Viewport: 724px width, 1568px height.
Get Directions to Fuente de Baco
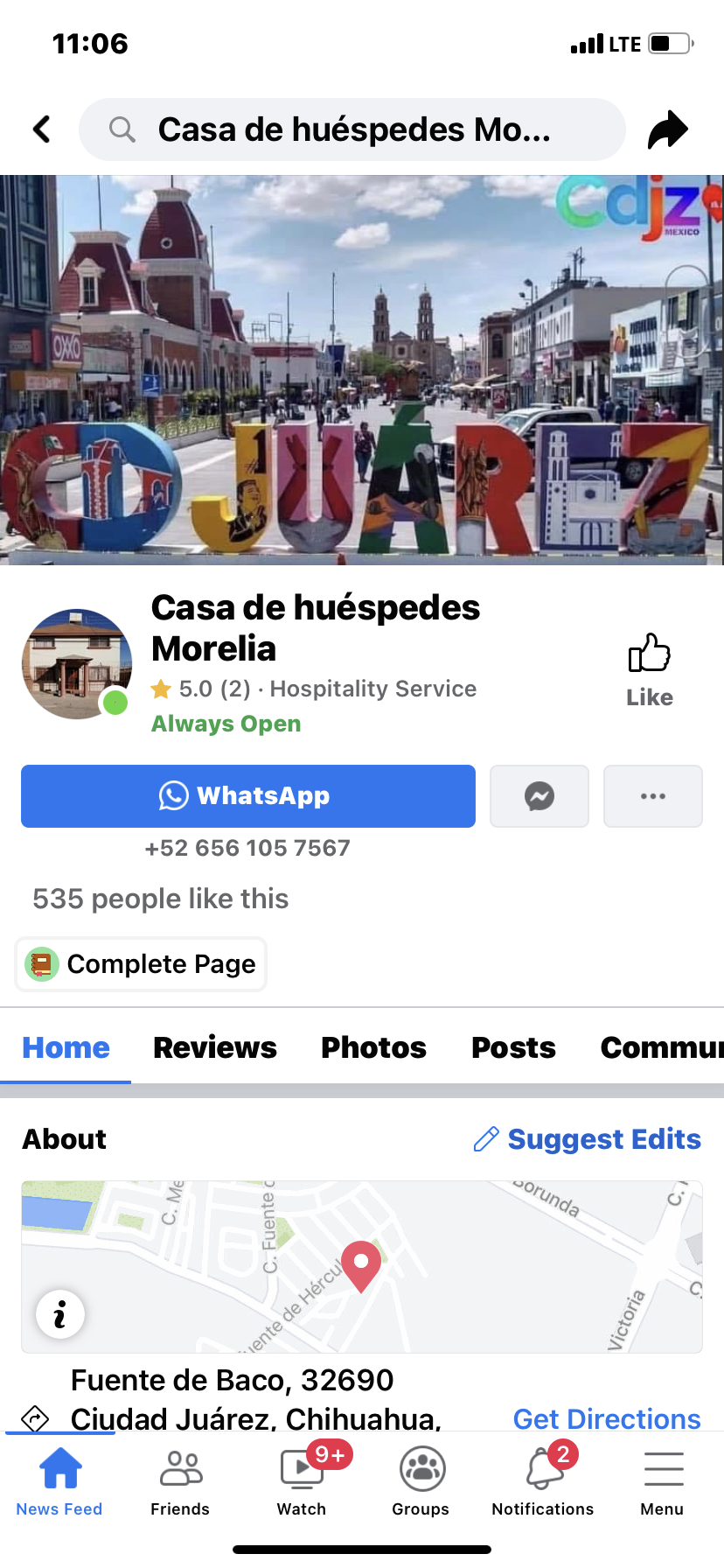[x=607, y=1417]
